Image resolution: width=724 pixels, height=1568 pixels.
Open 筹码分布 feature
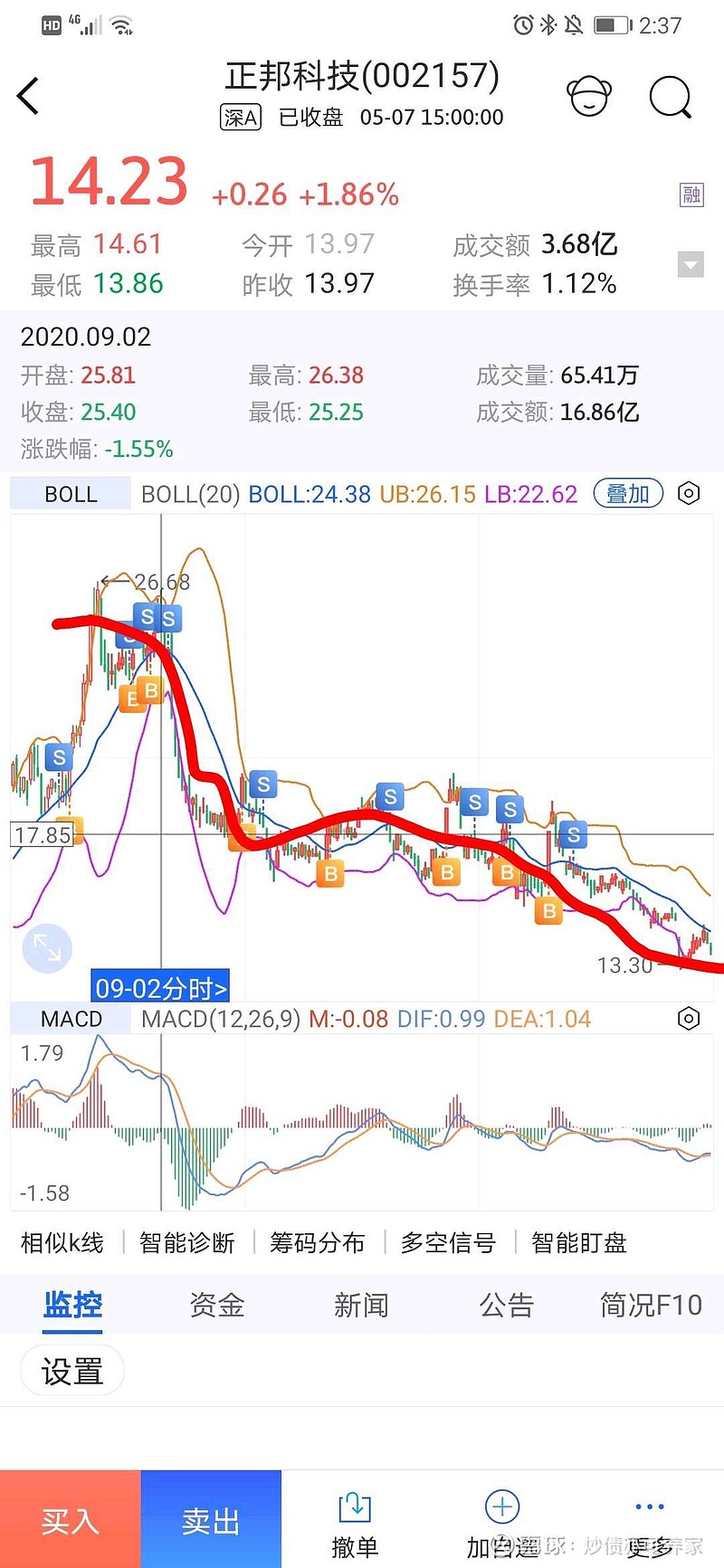click(x=317, y=1243)
